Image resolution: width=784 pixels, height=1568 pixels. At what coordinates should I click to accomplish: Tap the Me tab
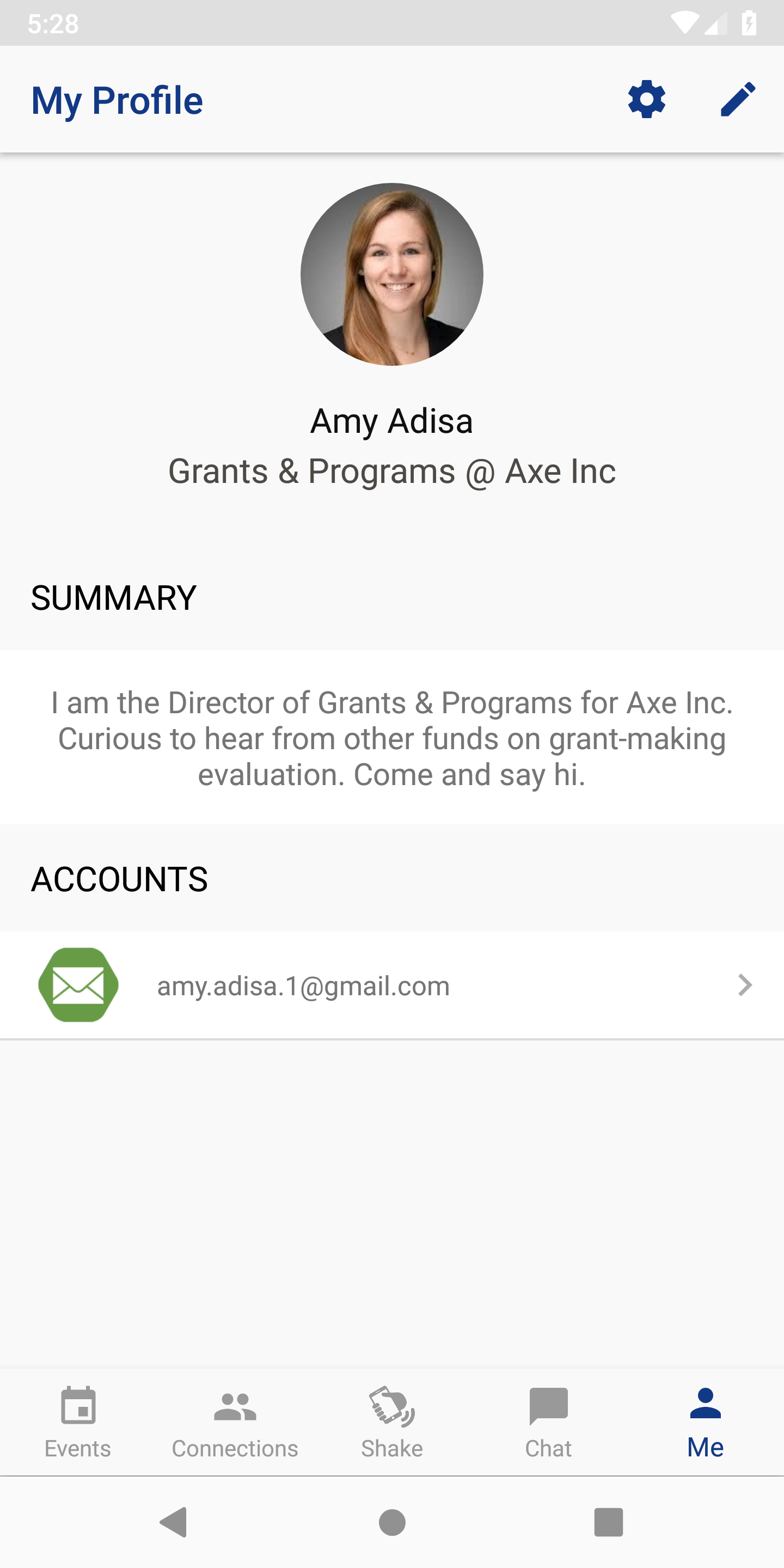(x=705, y=1422)
